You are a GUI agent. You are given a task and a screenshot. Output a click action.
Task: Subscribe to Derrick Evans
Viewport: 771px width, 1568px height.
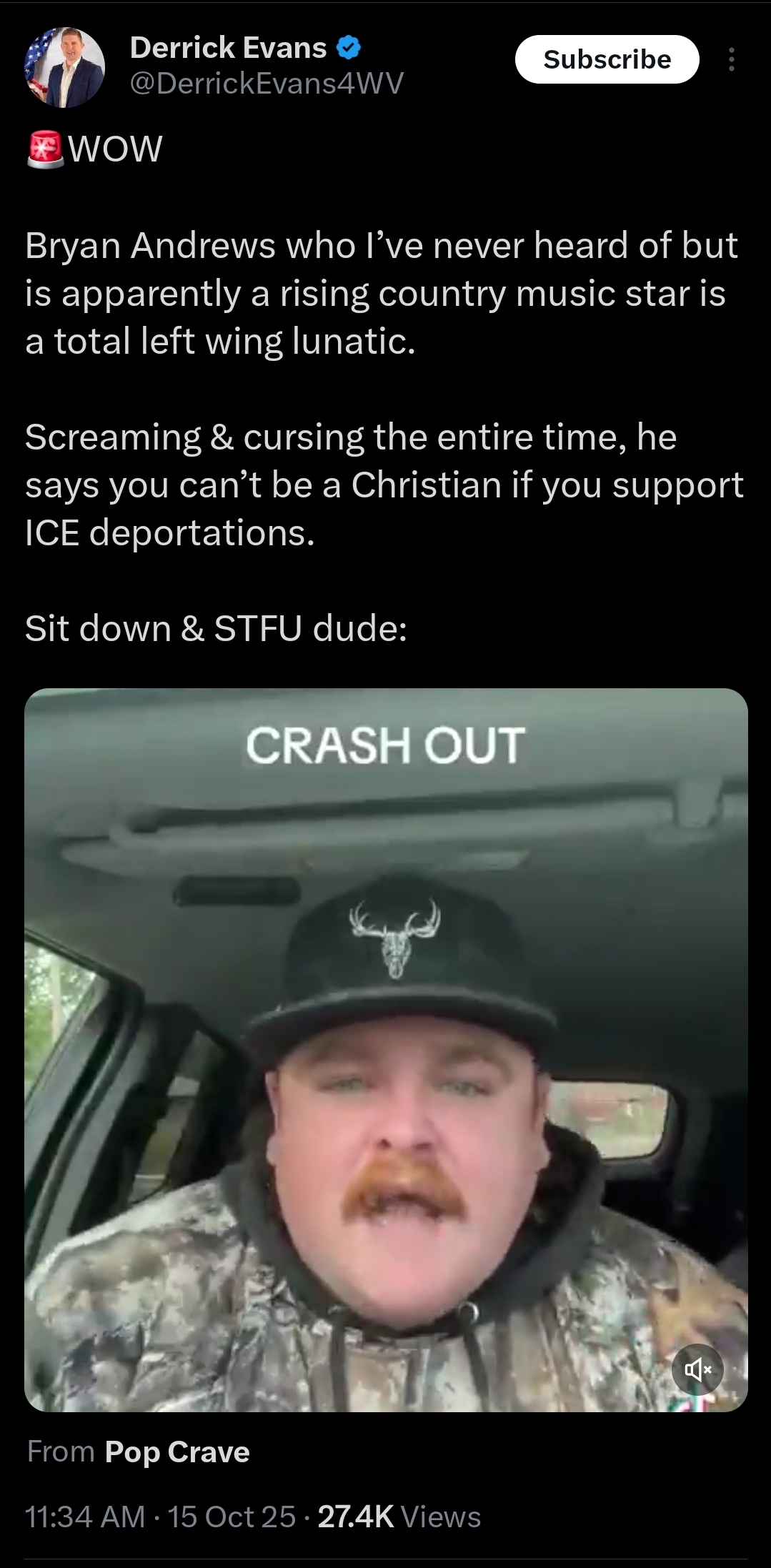607,59
